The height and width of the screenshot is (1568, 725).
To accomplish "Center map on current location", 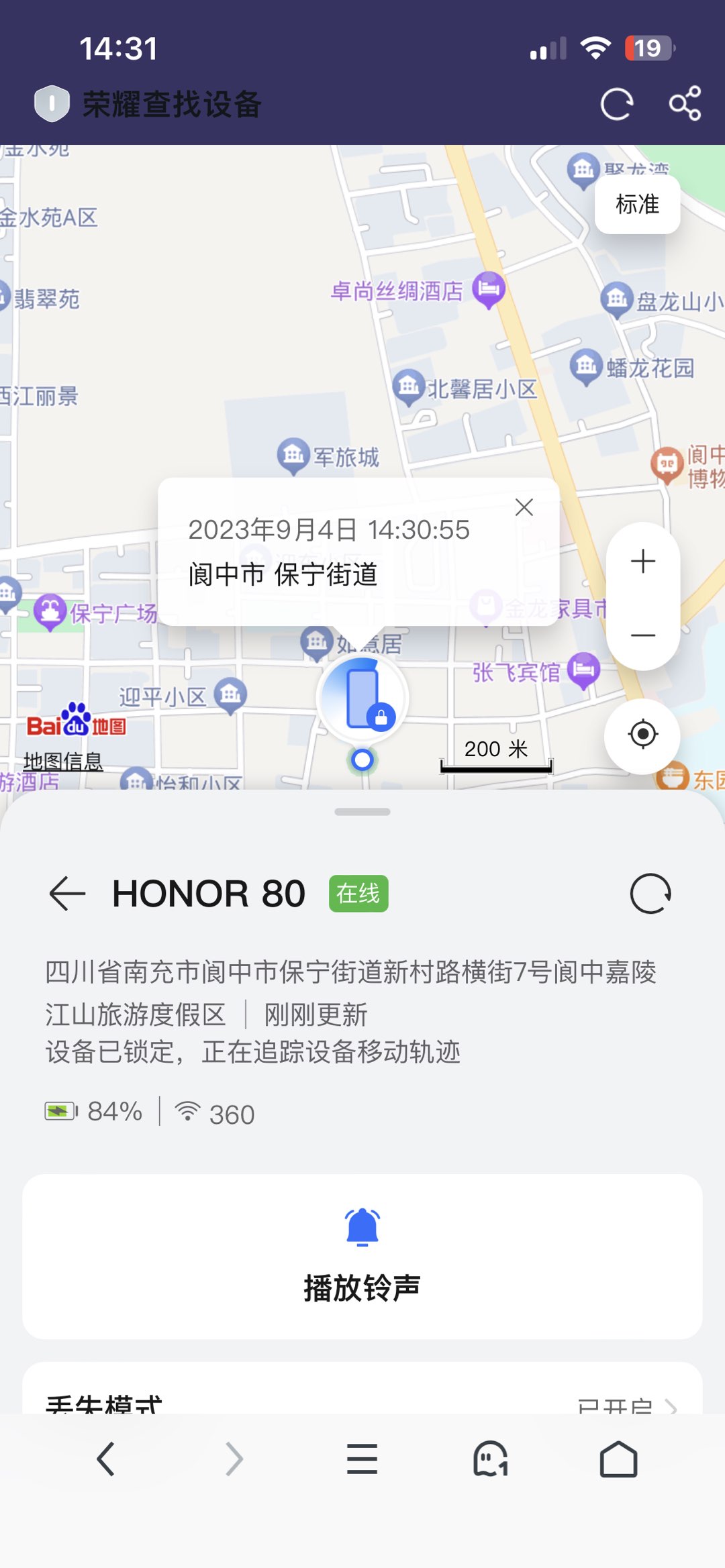I will 642,734.
